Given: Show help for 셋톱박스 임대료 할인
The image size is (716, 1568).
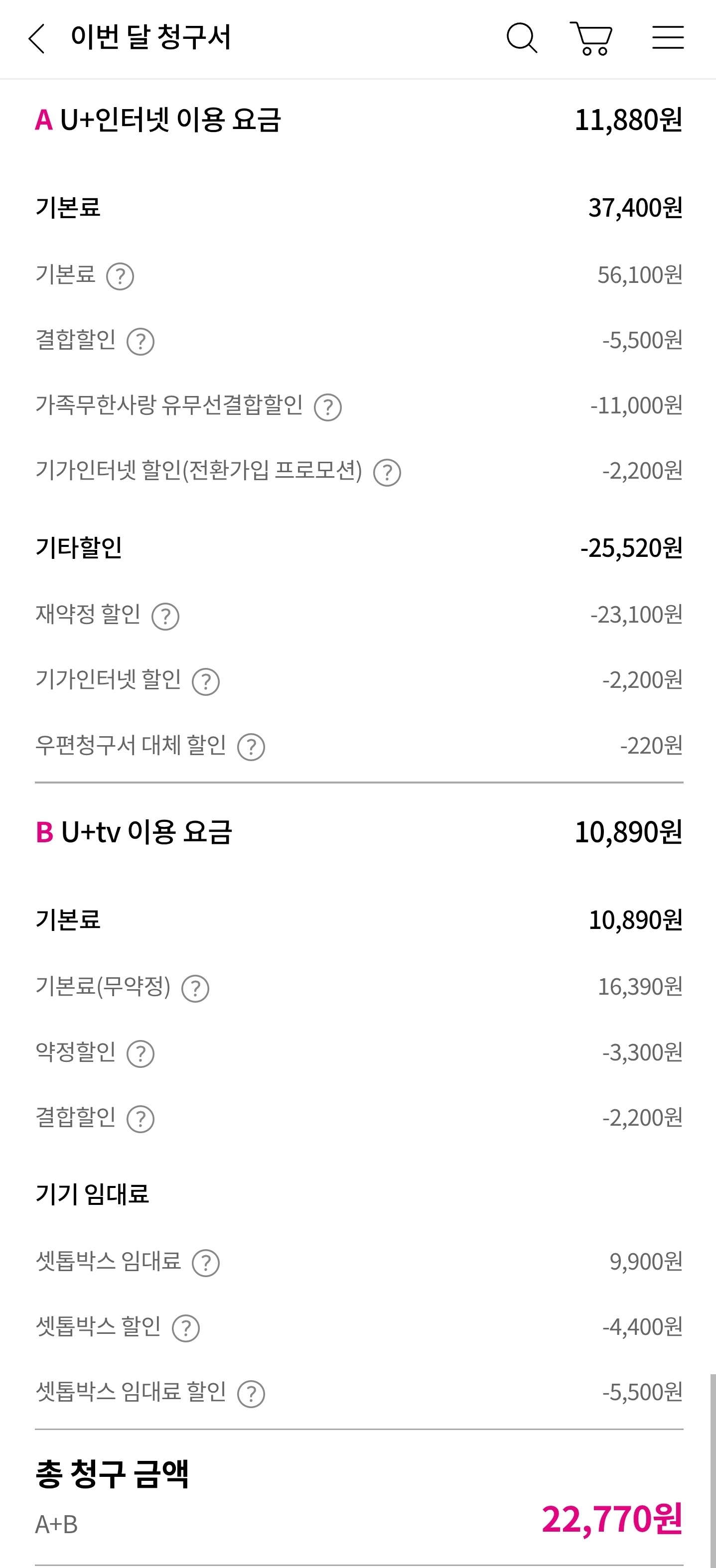Looking at the screenshot, I should (x=251, y=1394).
